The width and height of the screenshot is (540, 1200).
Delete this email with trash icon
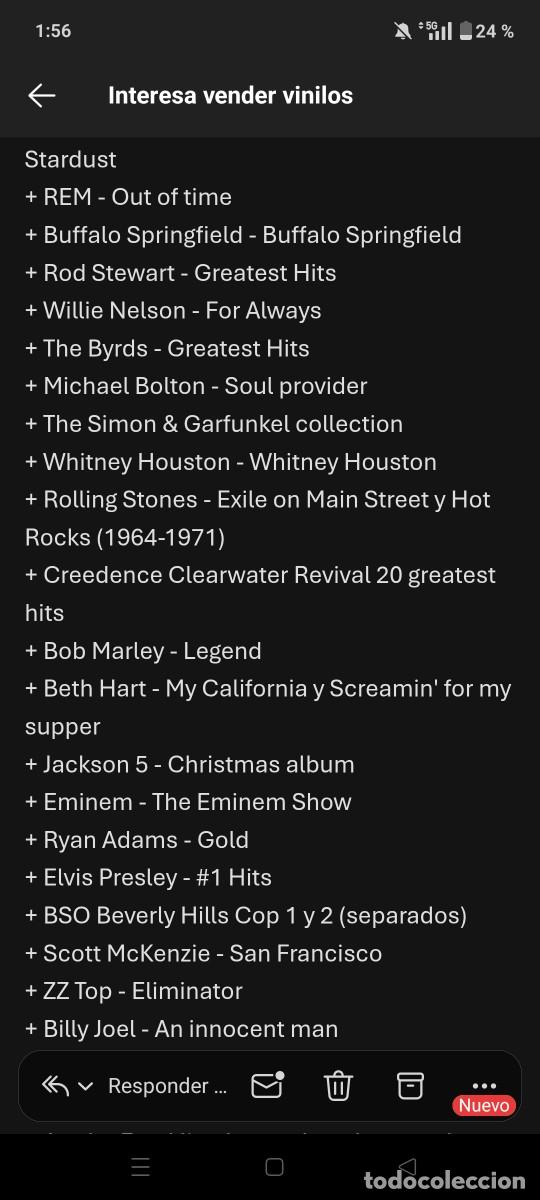[x=339, y=1085]
